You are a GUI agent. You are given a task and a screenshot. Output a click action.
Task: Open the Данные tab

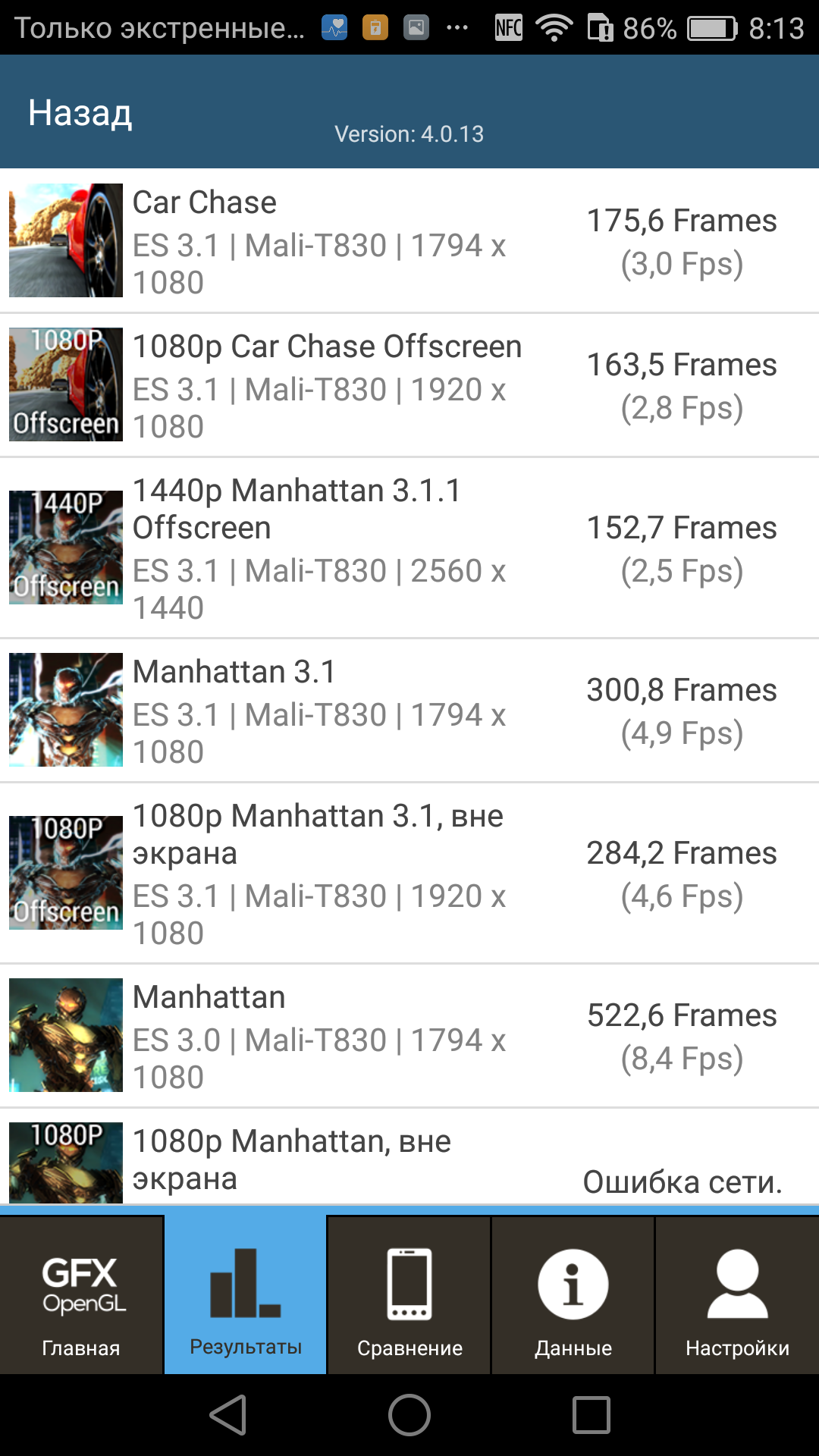point(573,1295)
